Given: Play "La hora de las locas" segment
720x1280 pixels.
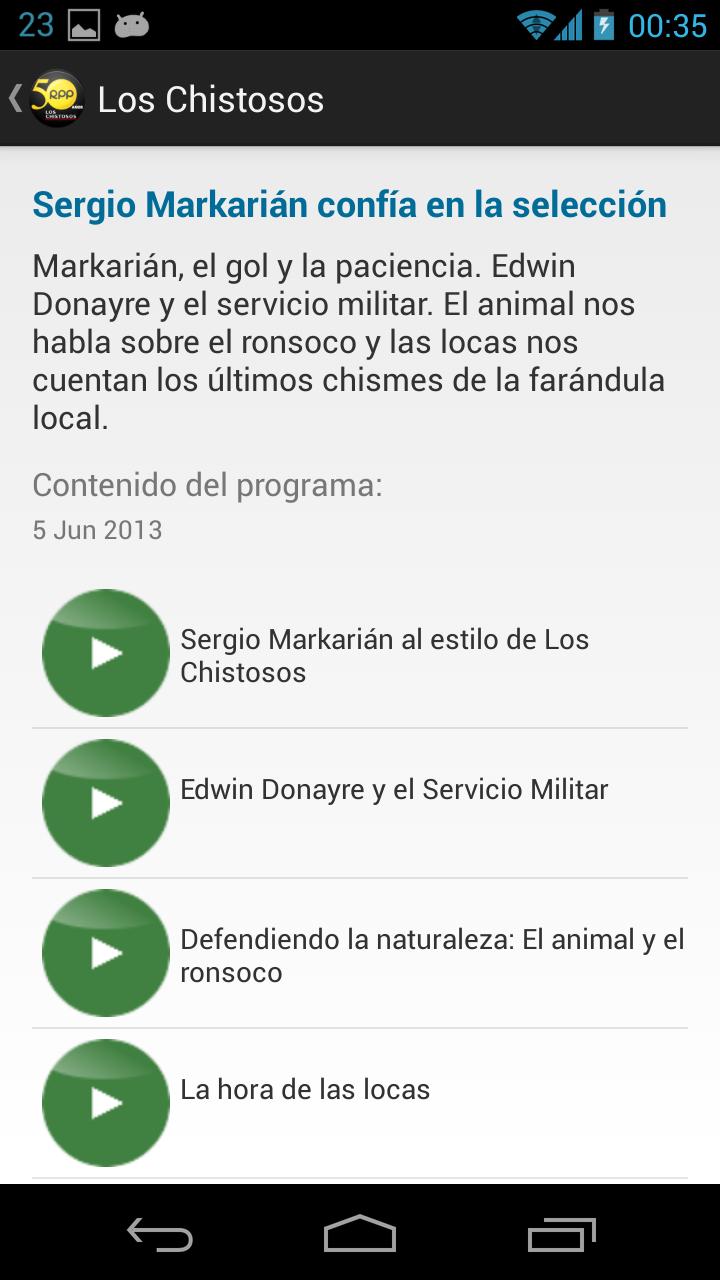Looking at the screenshot, I should click(x=104, y=1102).
